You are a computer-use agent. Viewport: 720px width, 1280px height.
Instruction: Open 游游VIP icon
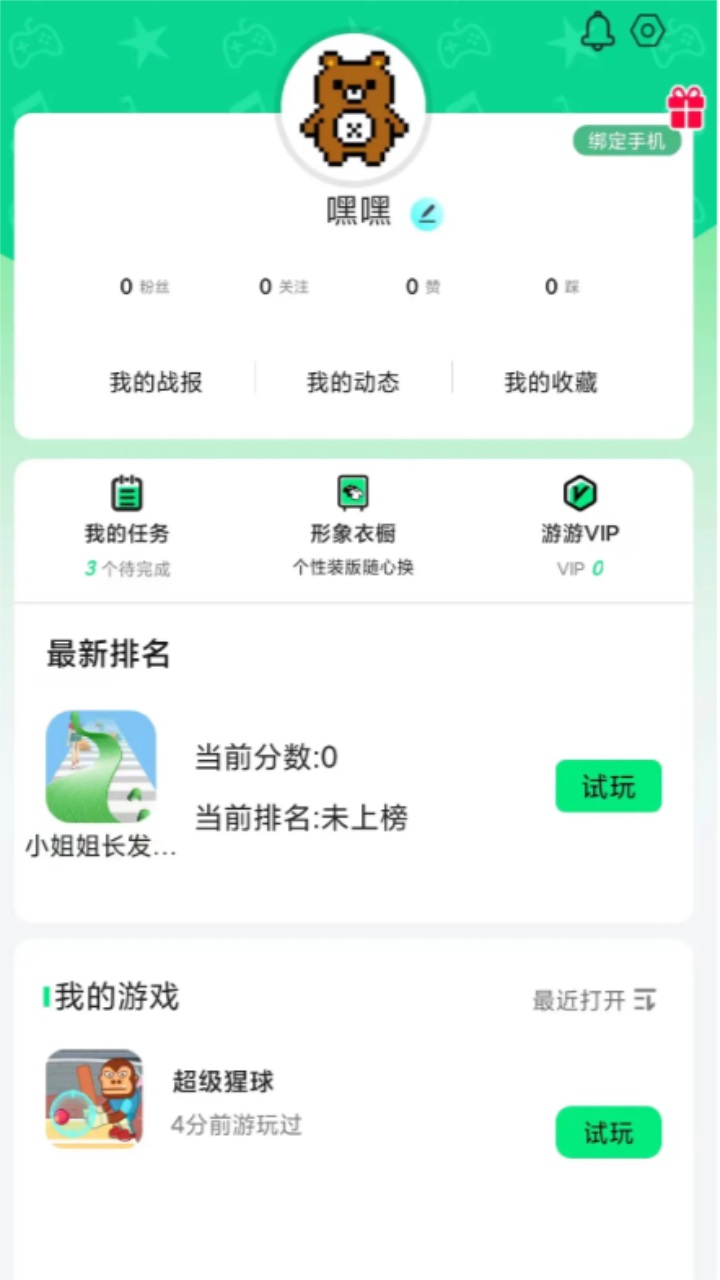(580, 492)
